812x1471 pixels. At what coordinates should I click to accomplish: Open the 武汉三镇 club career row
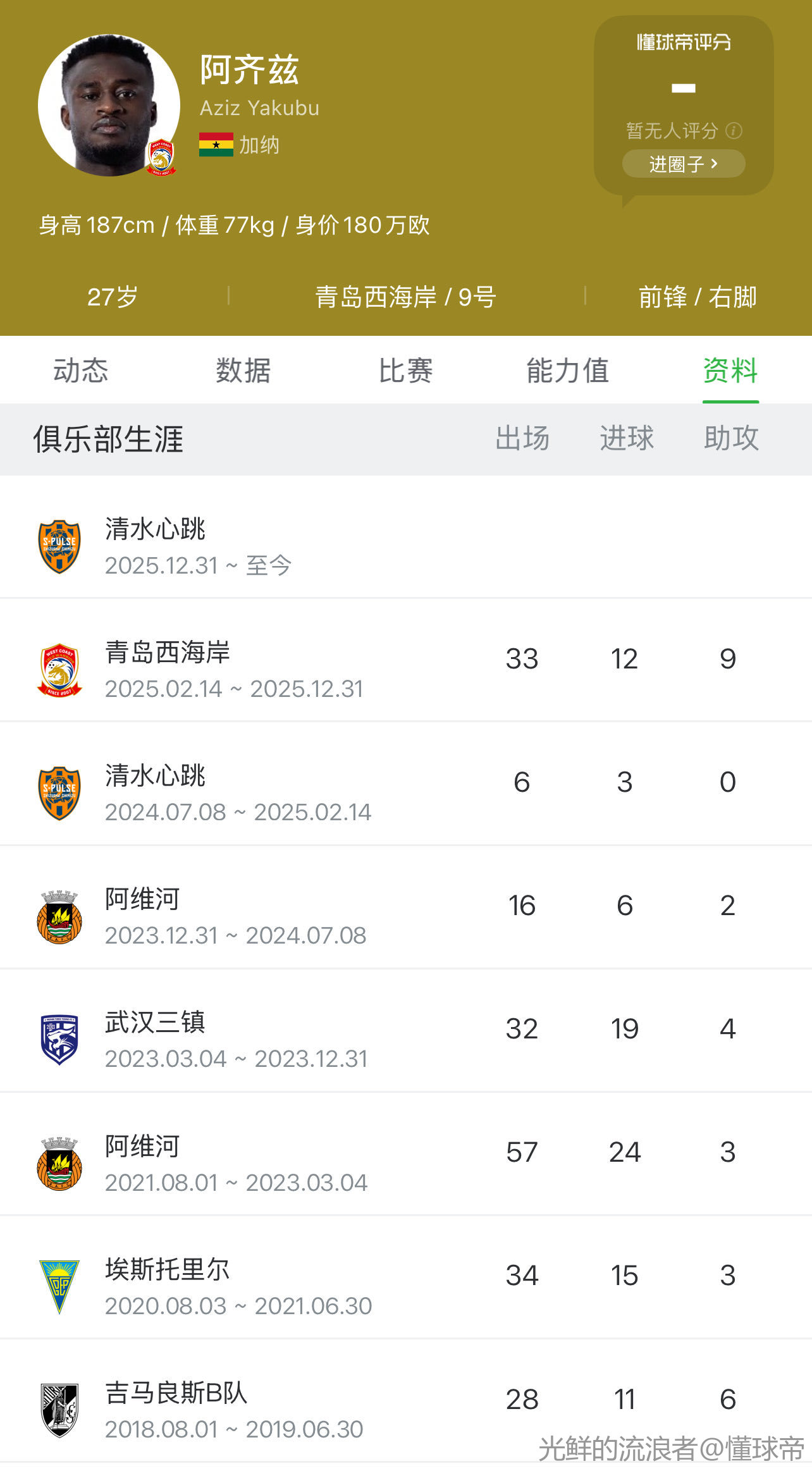[x=406, y=1030]
